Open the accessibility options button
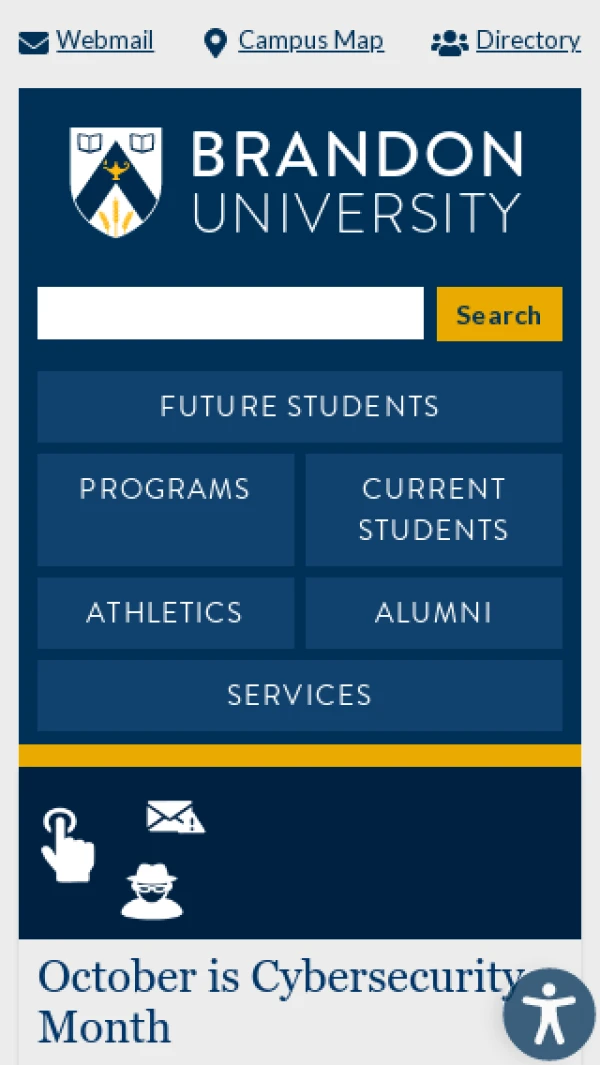 click(x=549, y=1014)
